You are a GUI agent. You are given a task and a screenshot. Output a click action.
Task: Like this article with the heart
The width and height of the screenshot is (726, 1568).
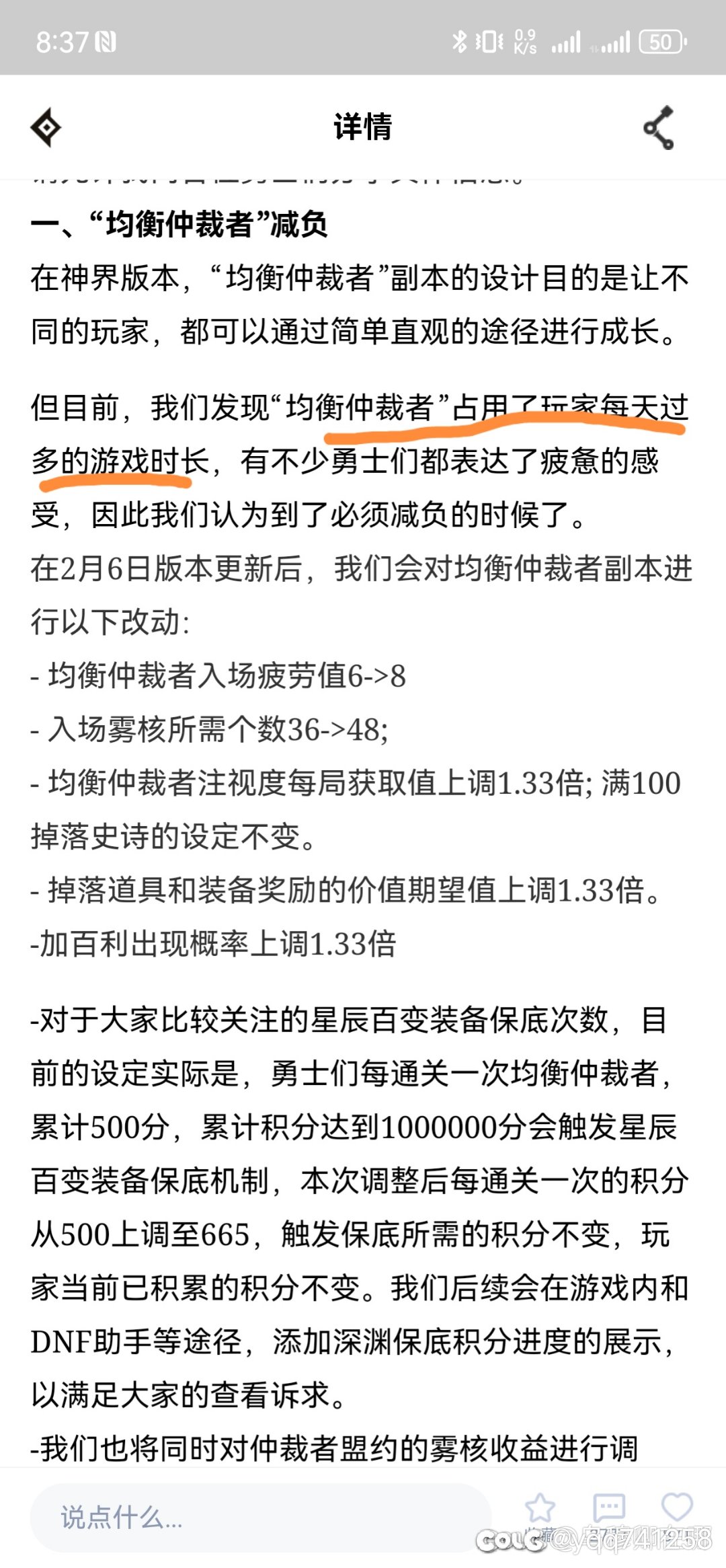(x=677, y=1511)
